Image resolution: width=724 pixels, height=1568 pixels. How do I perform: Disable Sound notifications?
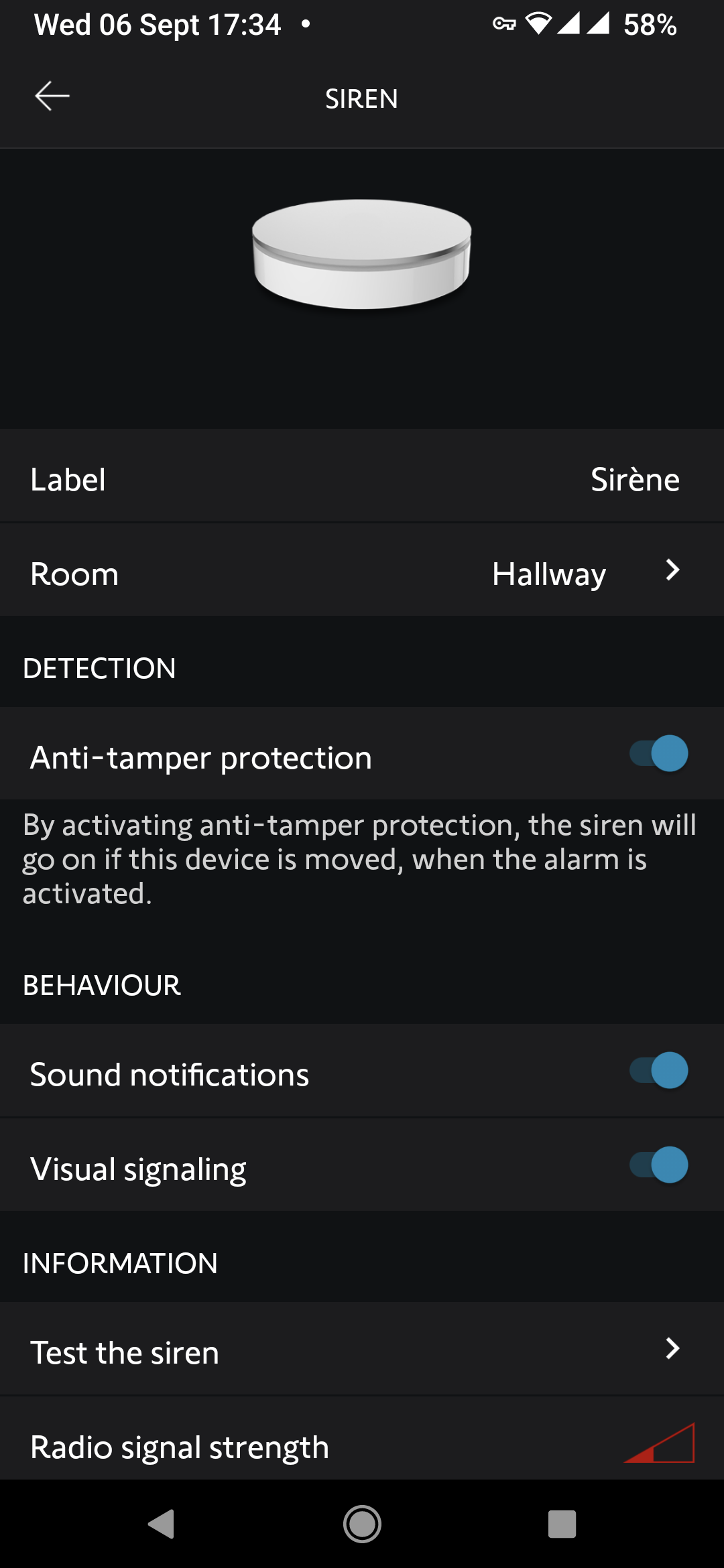point(659,1071)
